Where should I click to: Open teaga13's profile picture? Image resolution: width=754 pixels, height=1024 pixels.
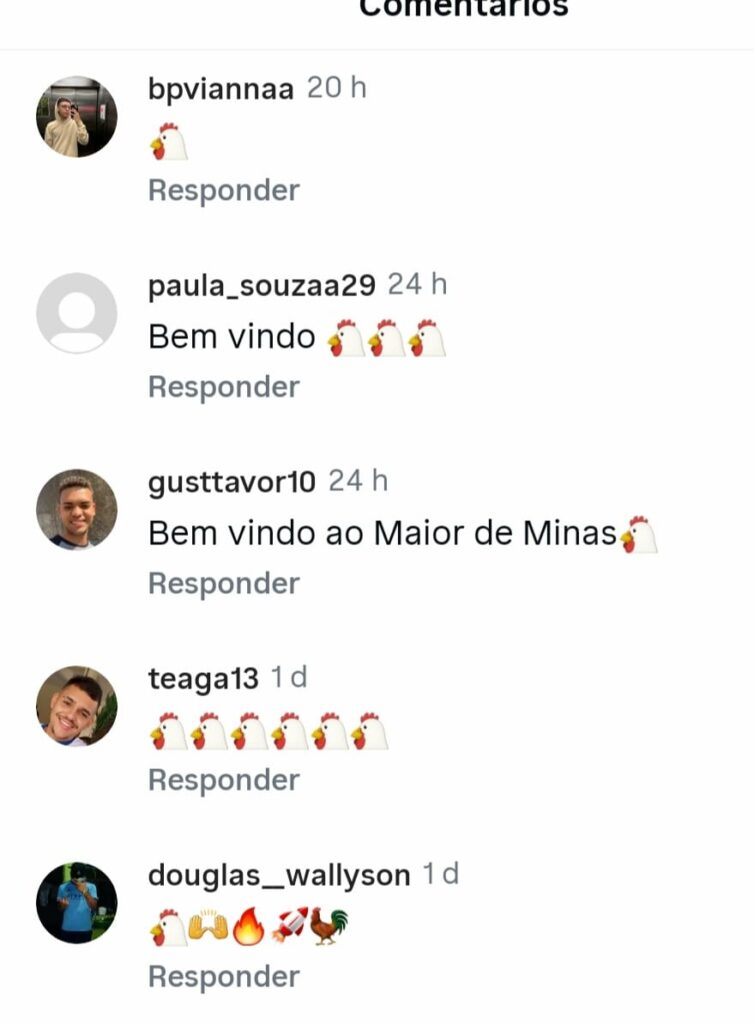point(77,706)
